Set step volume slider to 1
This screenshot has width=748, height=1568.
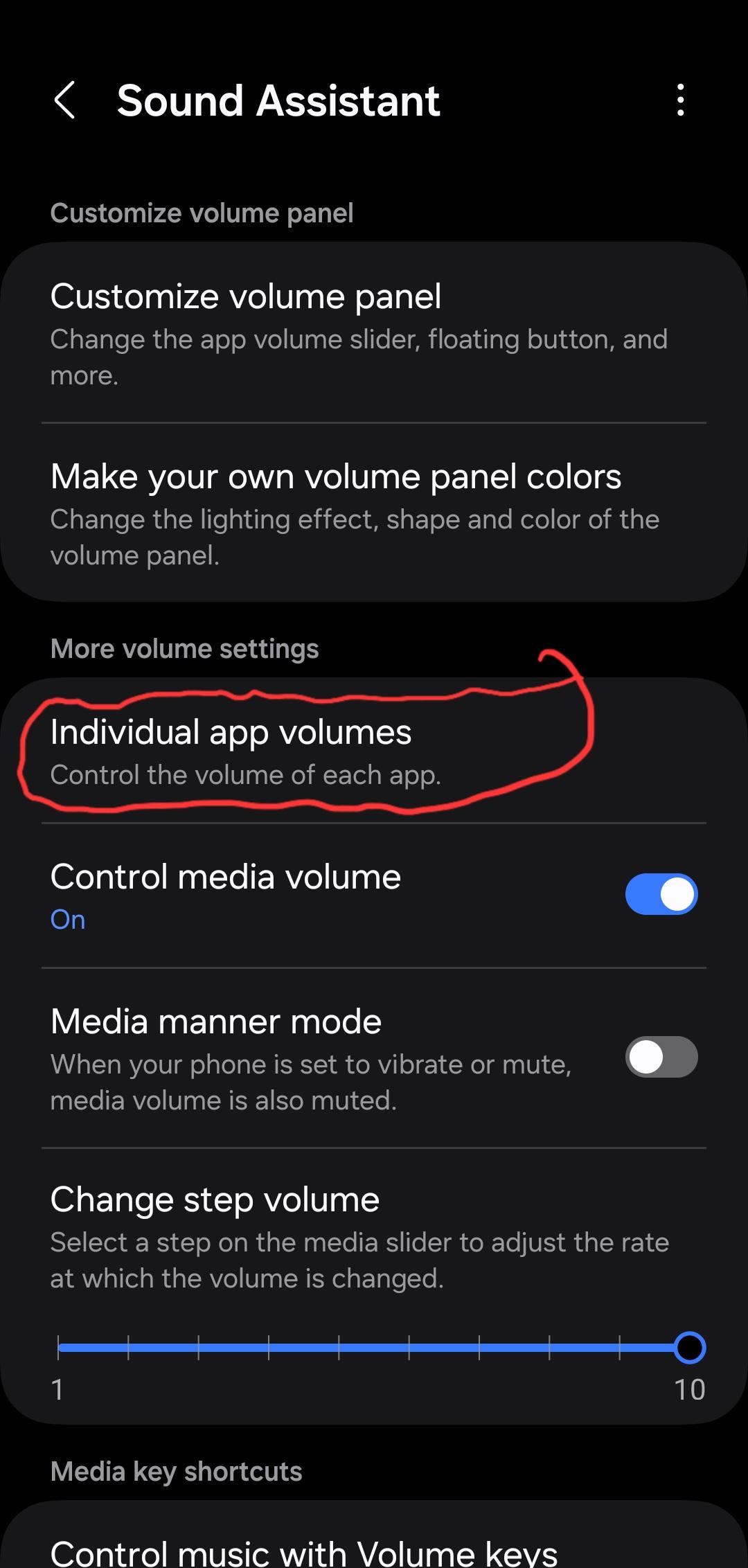pos(59,1348)
